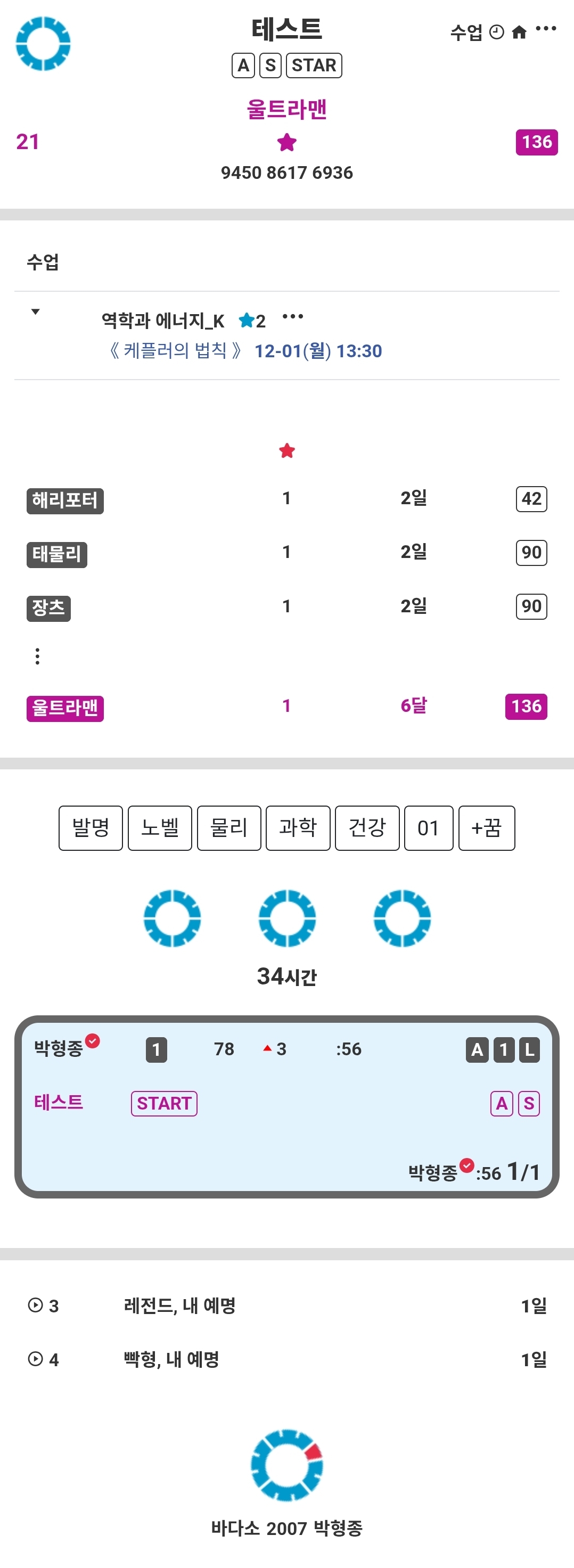This screenshot has height=1568, width=574.
Task: Play track 레전드, 내 예명
Action: tap(35, 1305)
